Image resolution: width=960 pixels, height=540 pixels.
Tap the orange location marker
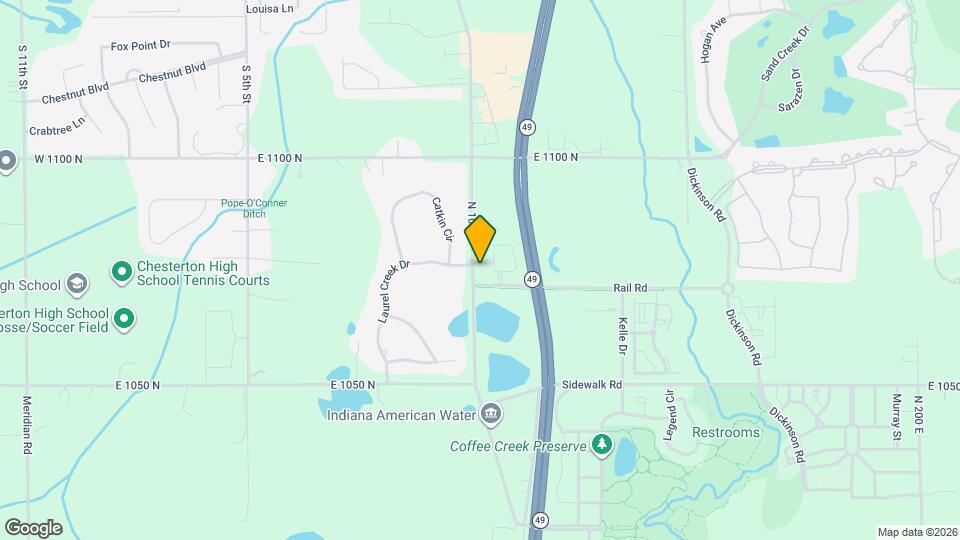point(481,239)
